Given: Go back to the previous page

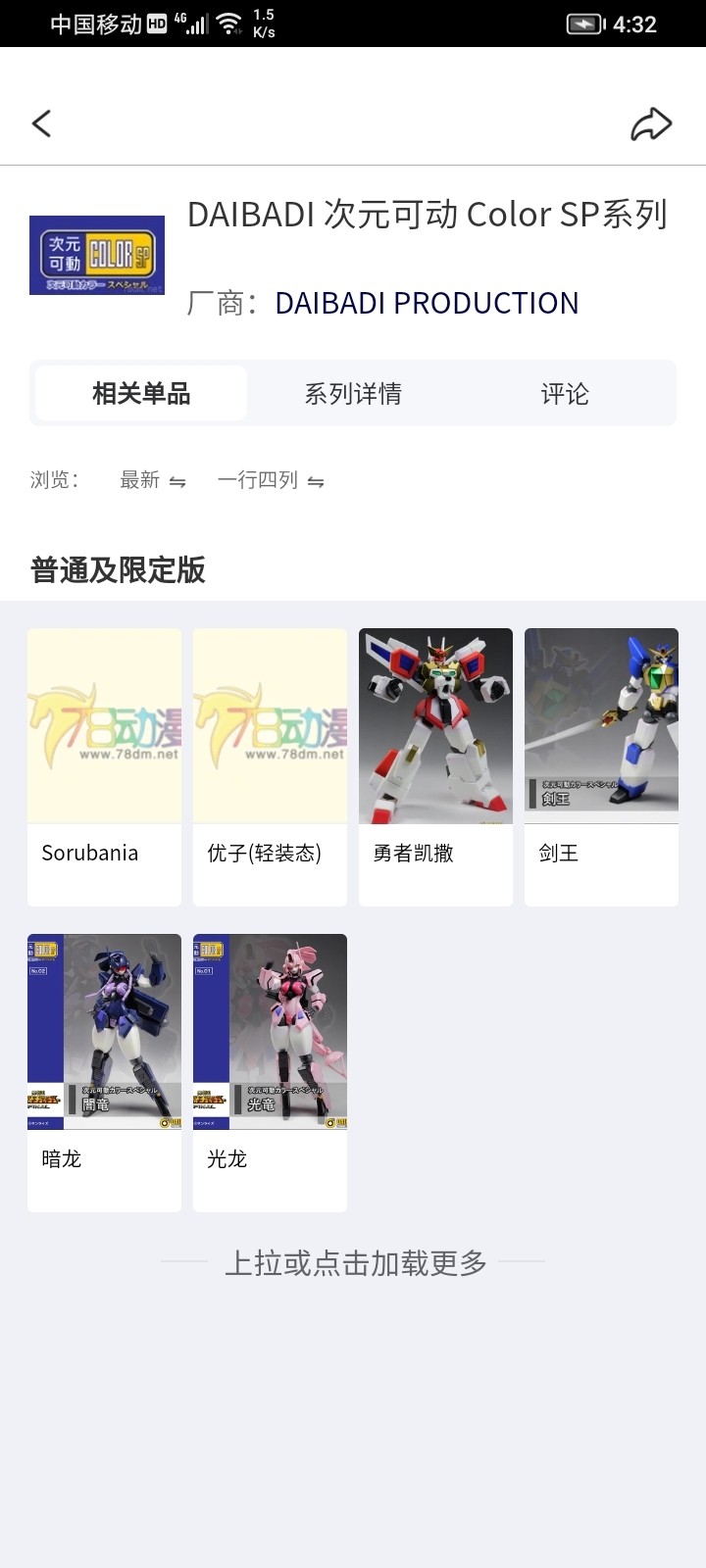Looking at the screenshot, I should click(41, 123).
